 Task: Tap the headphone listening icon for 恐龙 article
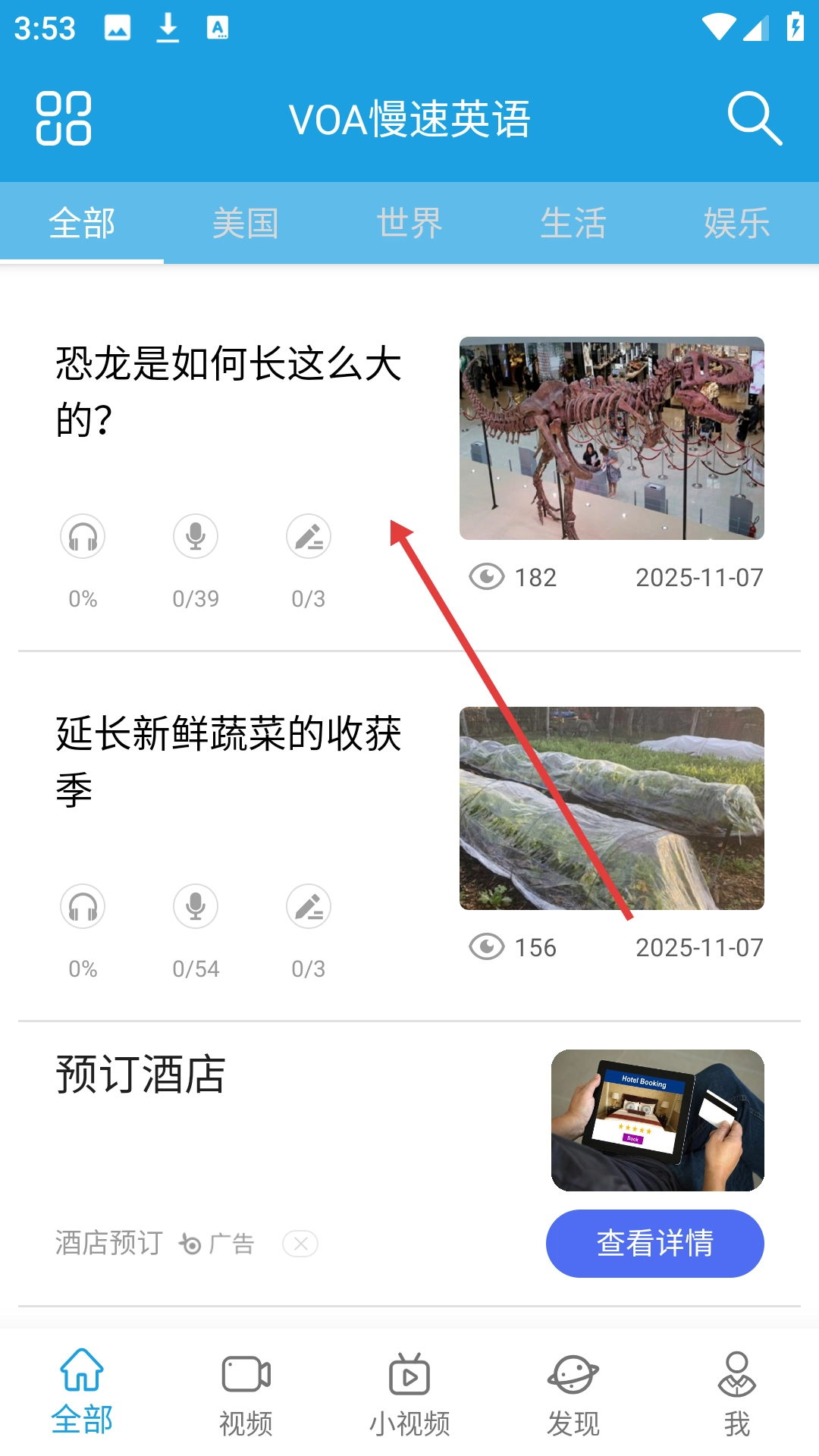tap(83, 537)
